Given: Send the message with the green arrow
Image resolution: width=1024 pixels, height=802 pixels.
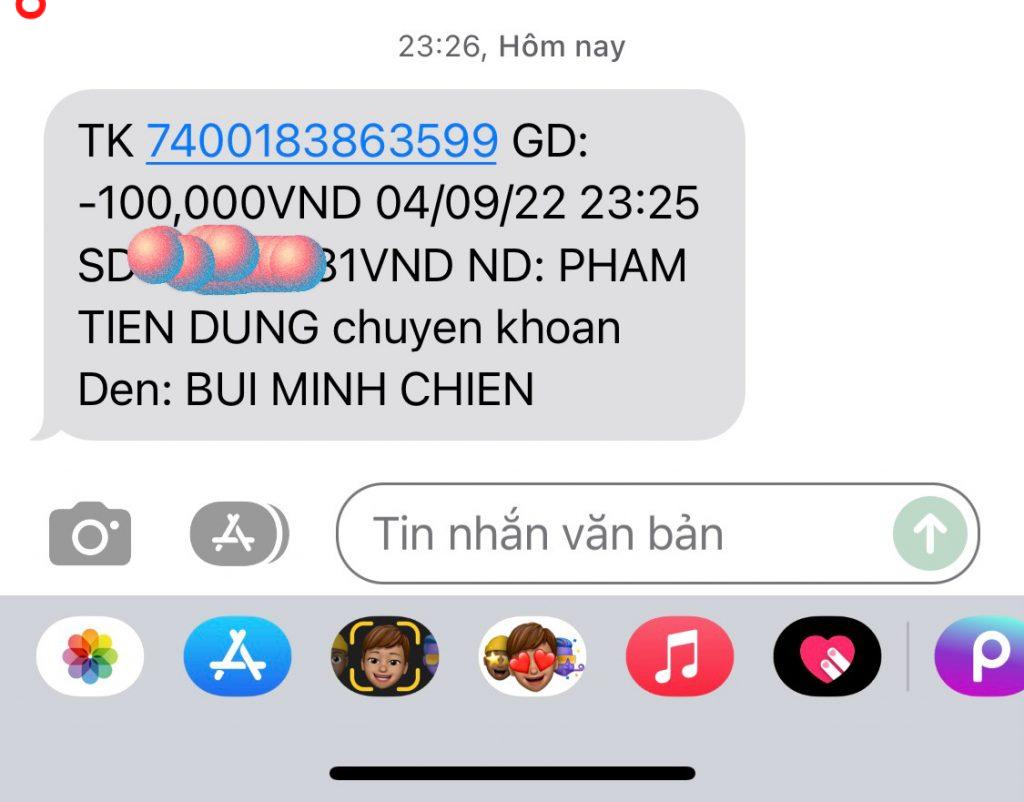Looking at the screenshot, I should click(x=930, y=534).
